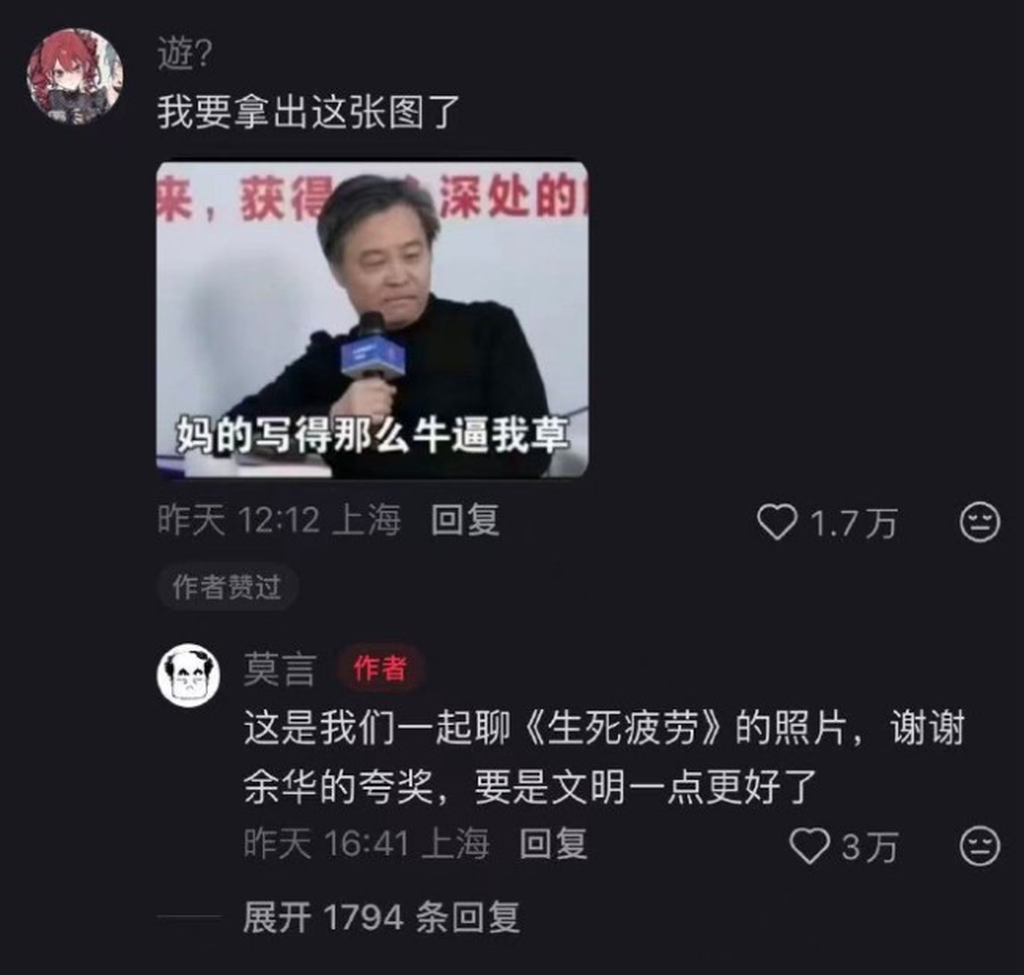
Task: Open the meme image in the comment
Action: (x=372, y=320)
